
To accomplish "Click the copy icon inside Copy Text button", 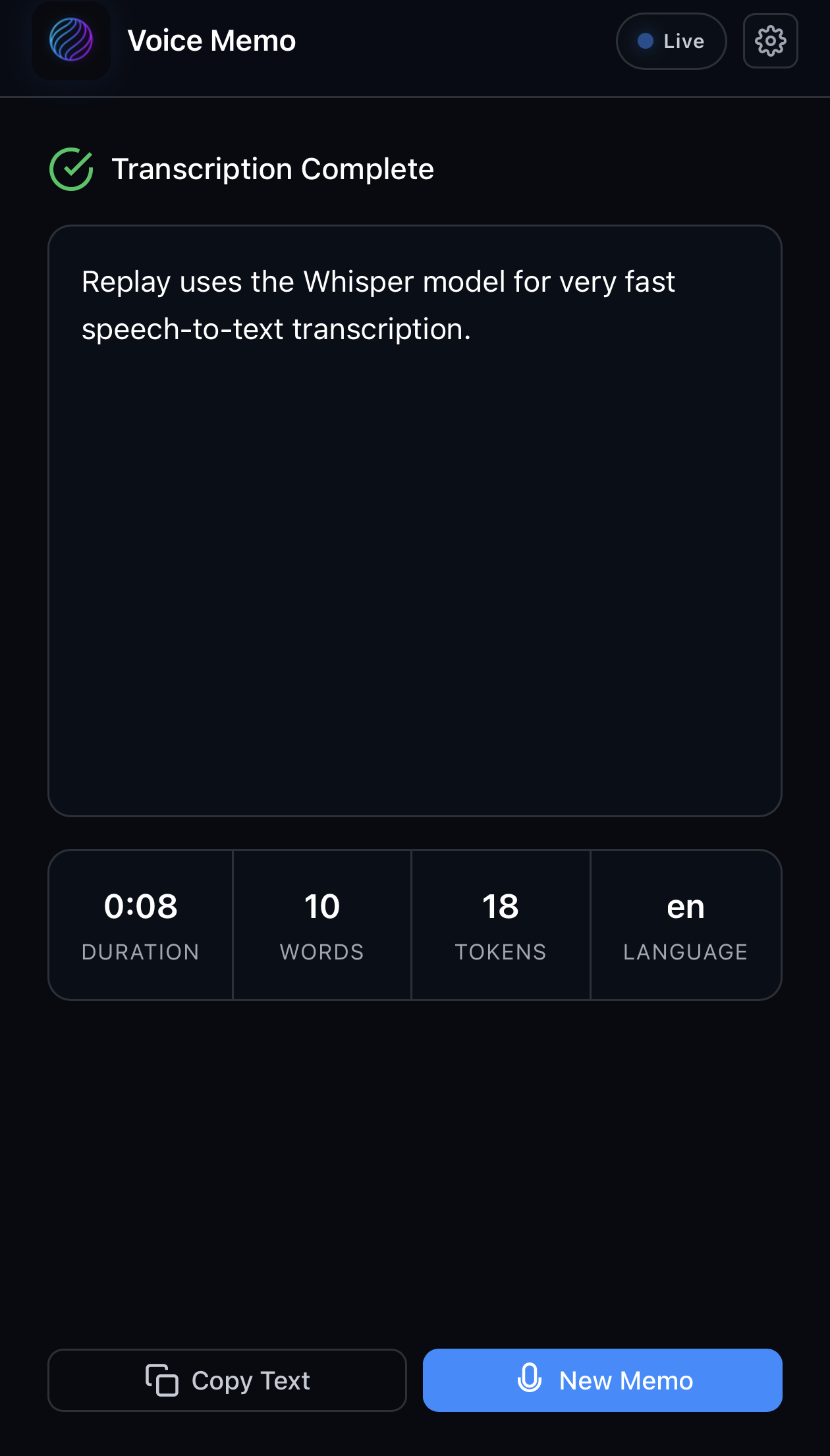I will [162, 1380].
